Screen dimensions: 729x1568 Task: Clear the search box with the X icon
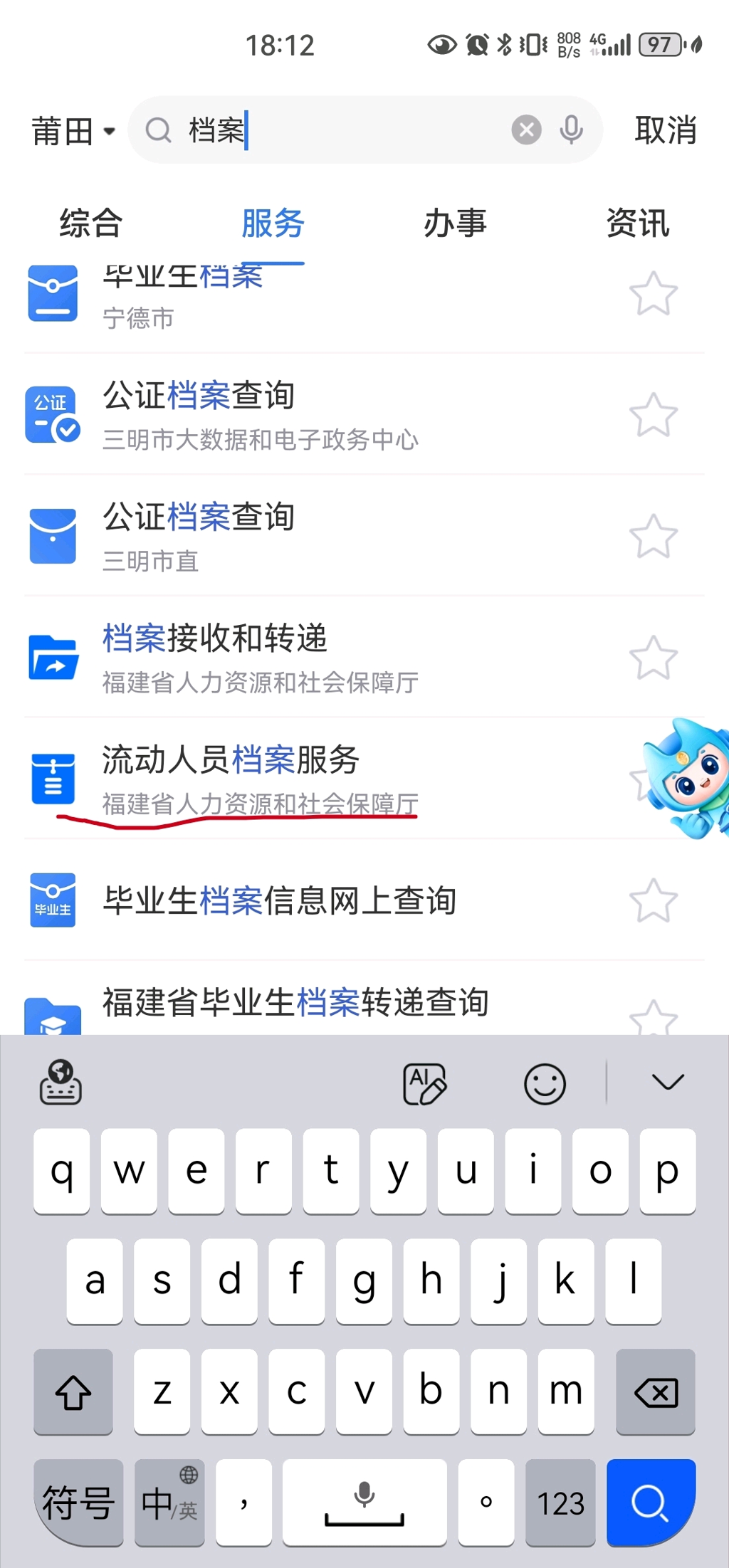point(526,130)
